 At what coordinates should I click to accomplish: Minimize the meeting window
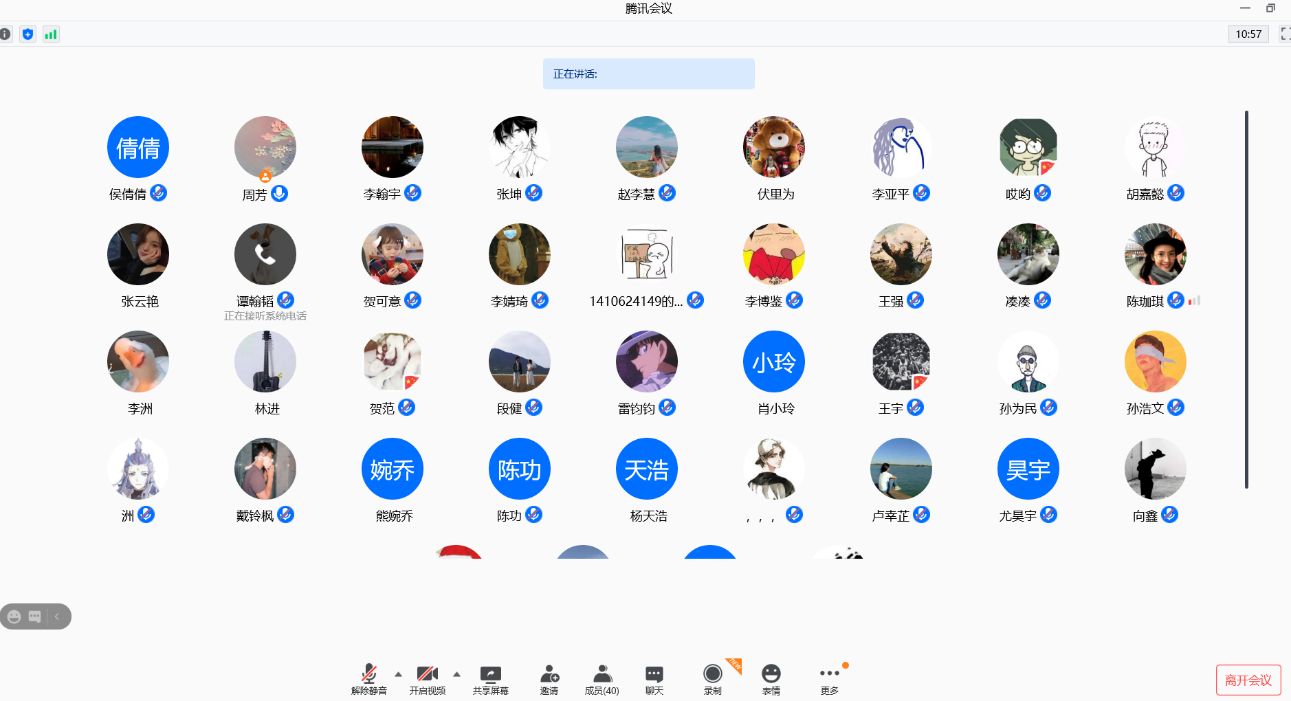coord(1245,8)
